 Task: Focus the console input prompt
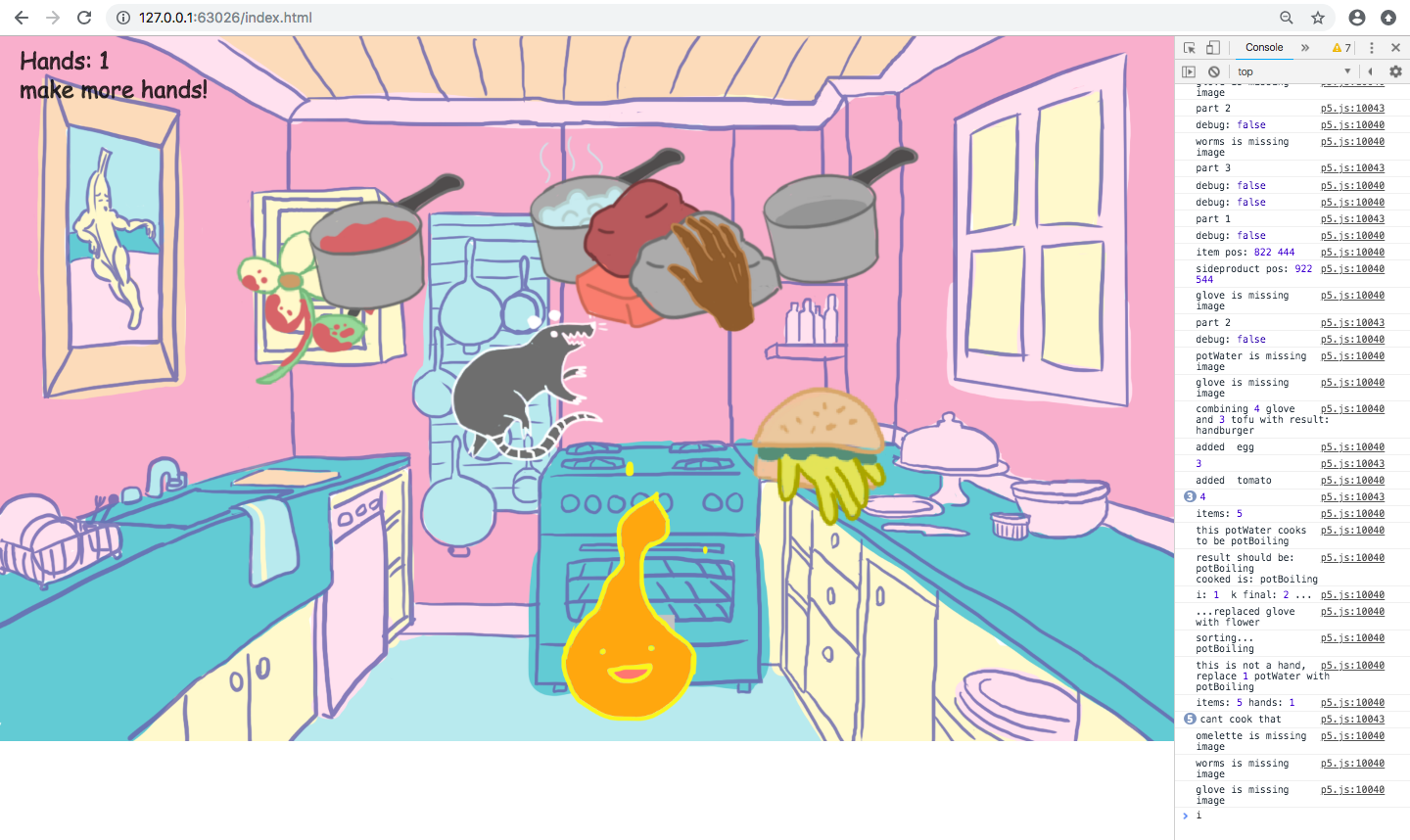[x=1292, y=816]
